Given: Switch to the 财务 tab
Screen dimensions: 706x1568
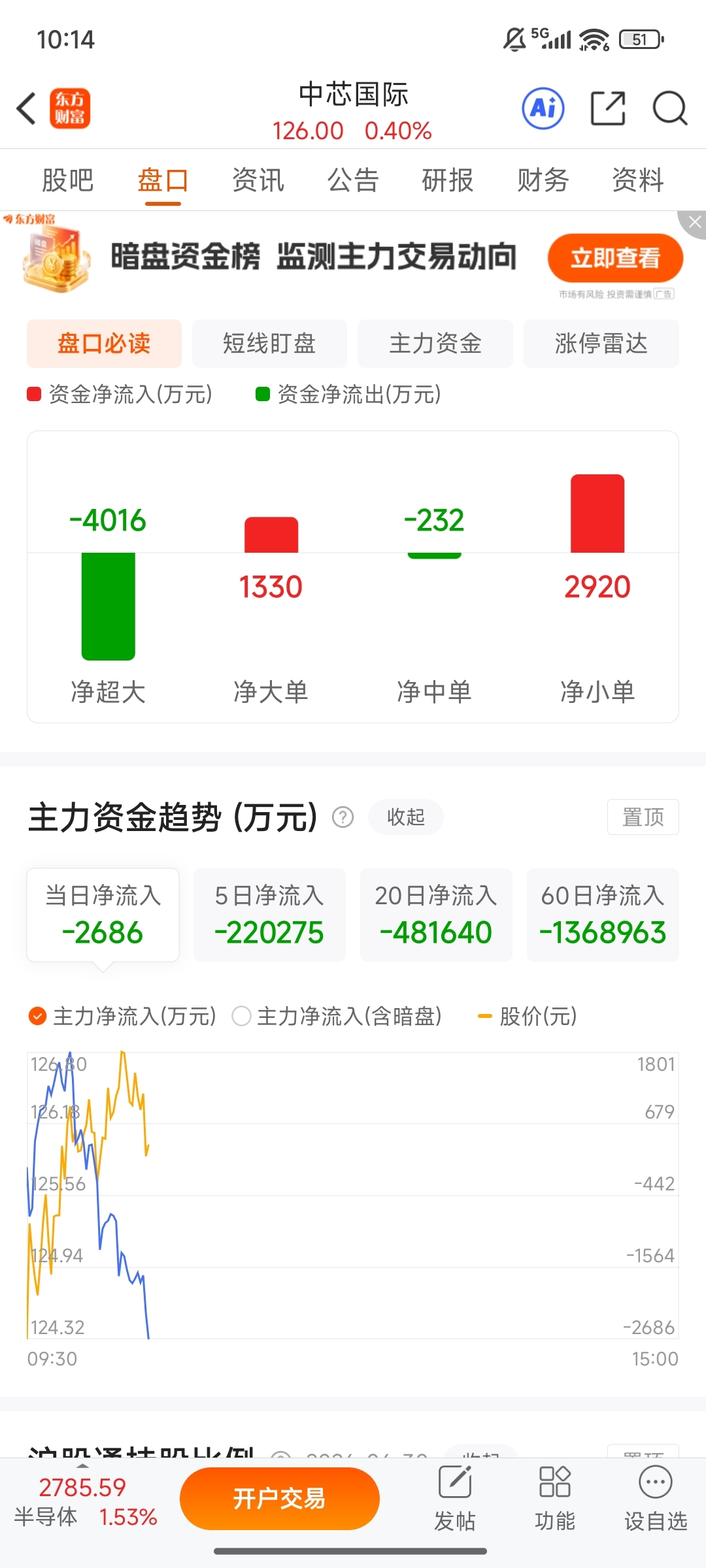Looking at the screenshot, I should coord(543,180).
